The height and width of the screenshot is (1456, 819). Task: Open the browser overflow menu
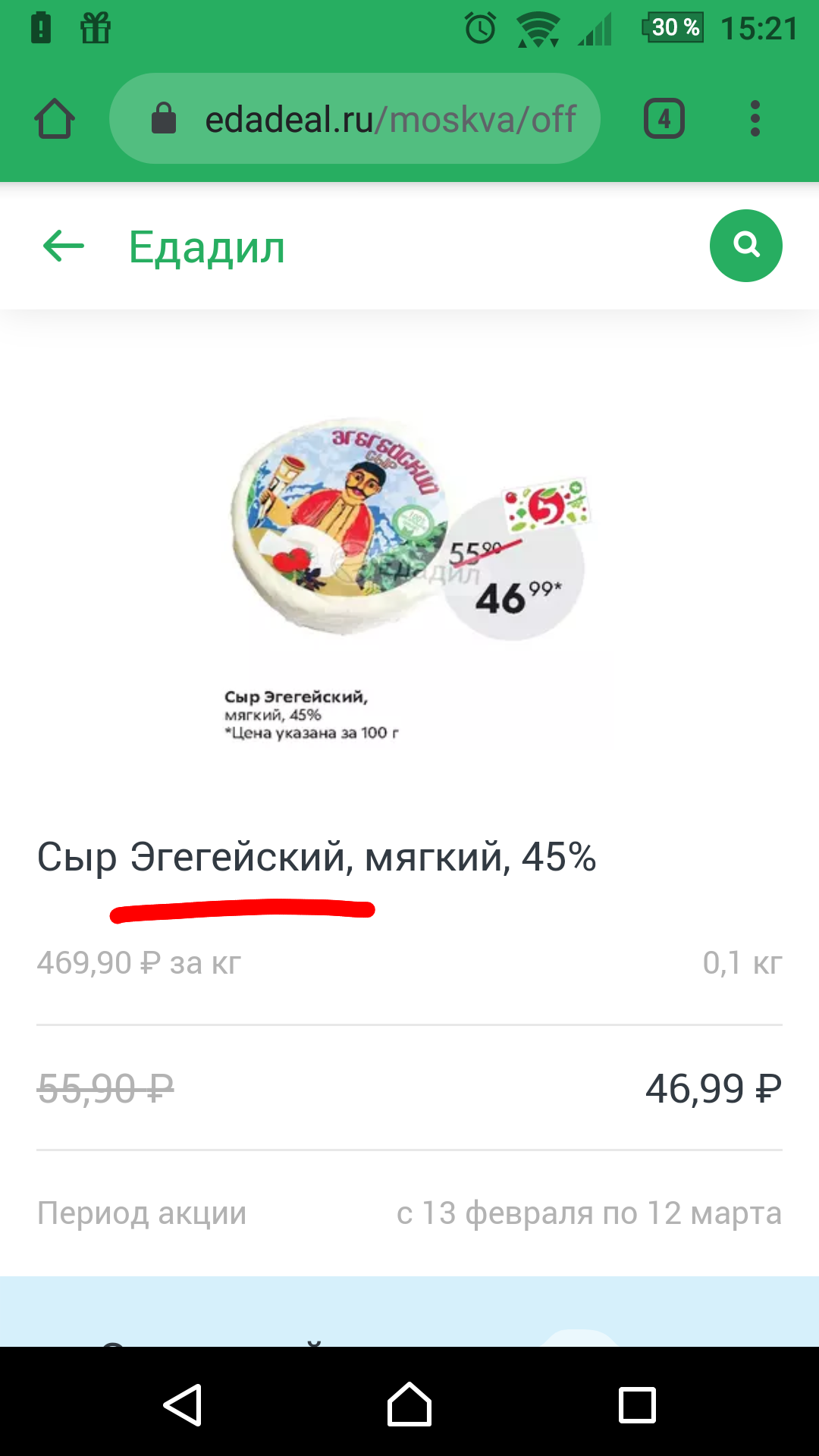pos(755,119)
